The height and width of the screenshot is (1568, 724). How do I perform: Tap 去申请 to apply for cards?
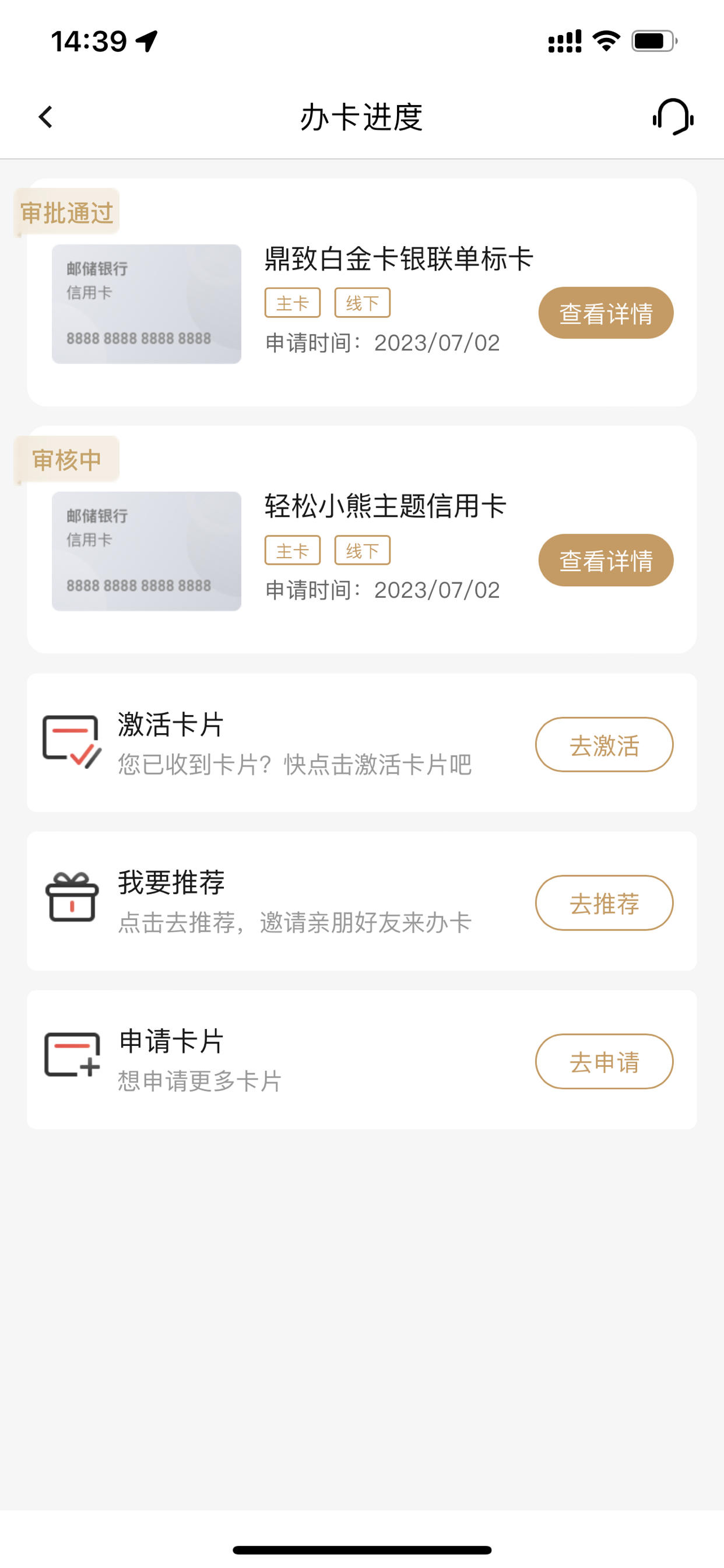tap(604, 1061)
